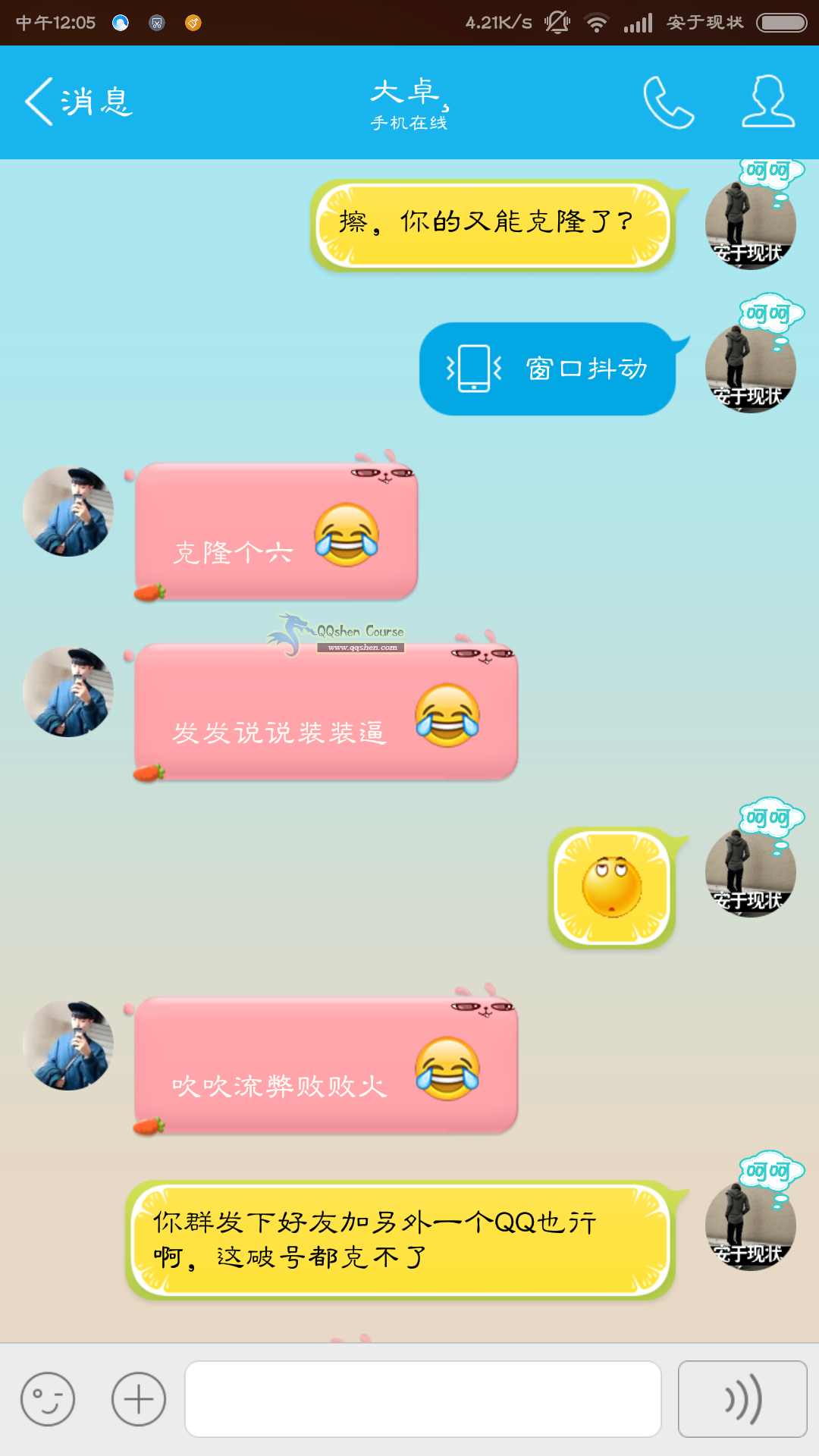Open the emoji picker
819x1456 pixels.
point(48,1399)
